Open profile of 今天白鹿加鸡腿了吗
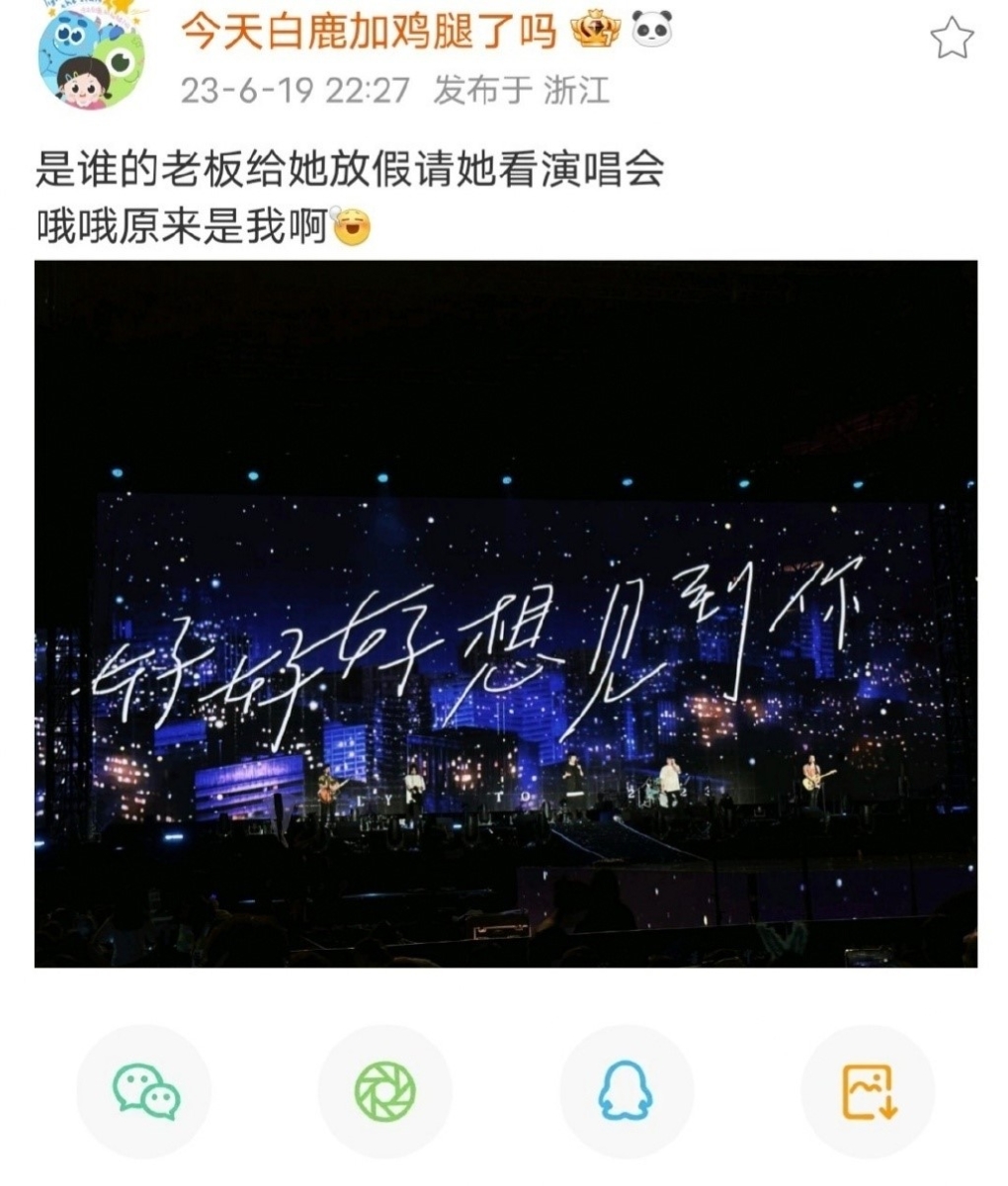The image size is (1008, 1186). click(x=369, y=34)
